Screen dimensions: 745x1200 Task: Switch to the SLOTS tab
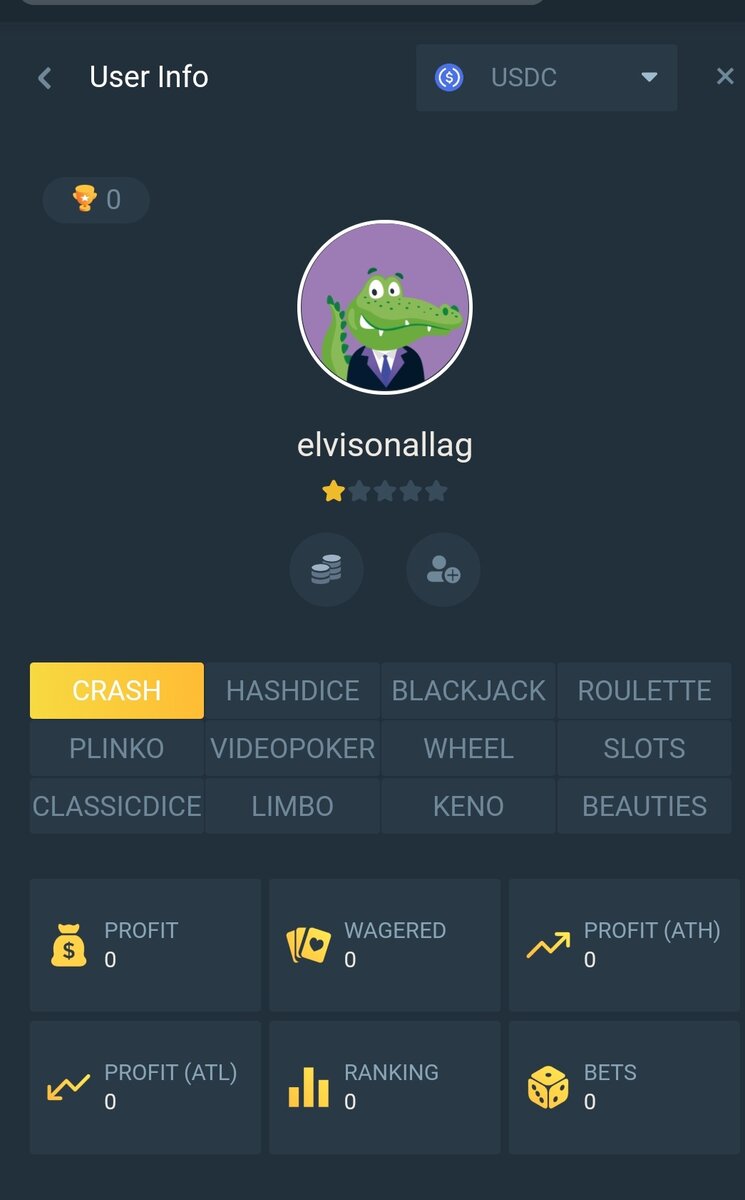coord(644,748)
